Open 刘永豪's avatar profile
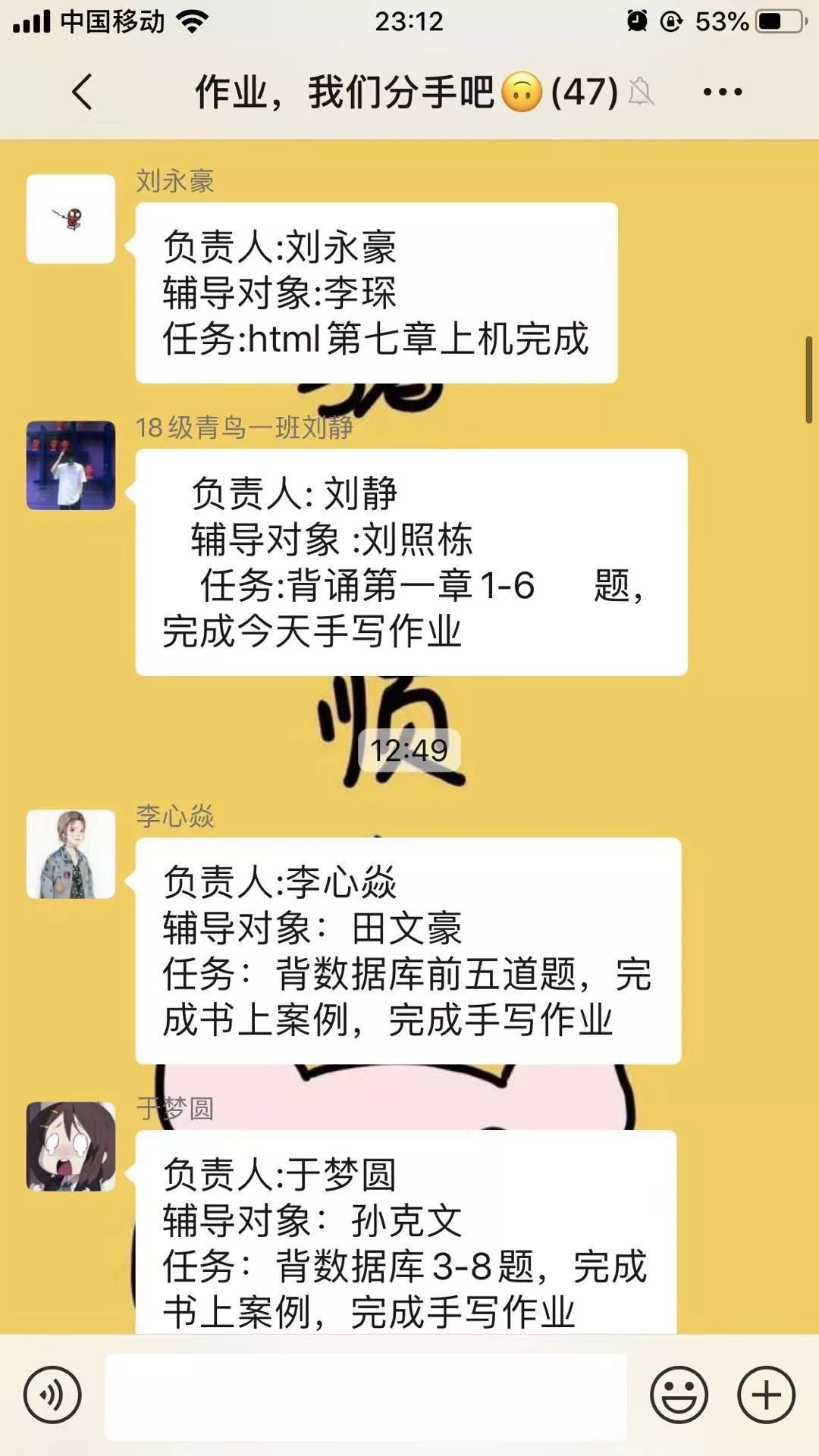 (x=71, y=219)
